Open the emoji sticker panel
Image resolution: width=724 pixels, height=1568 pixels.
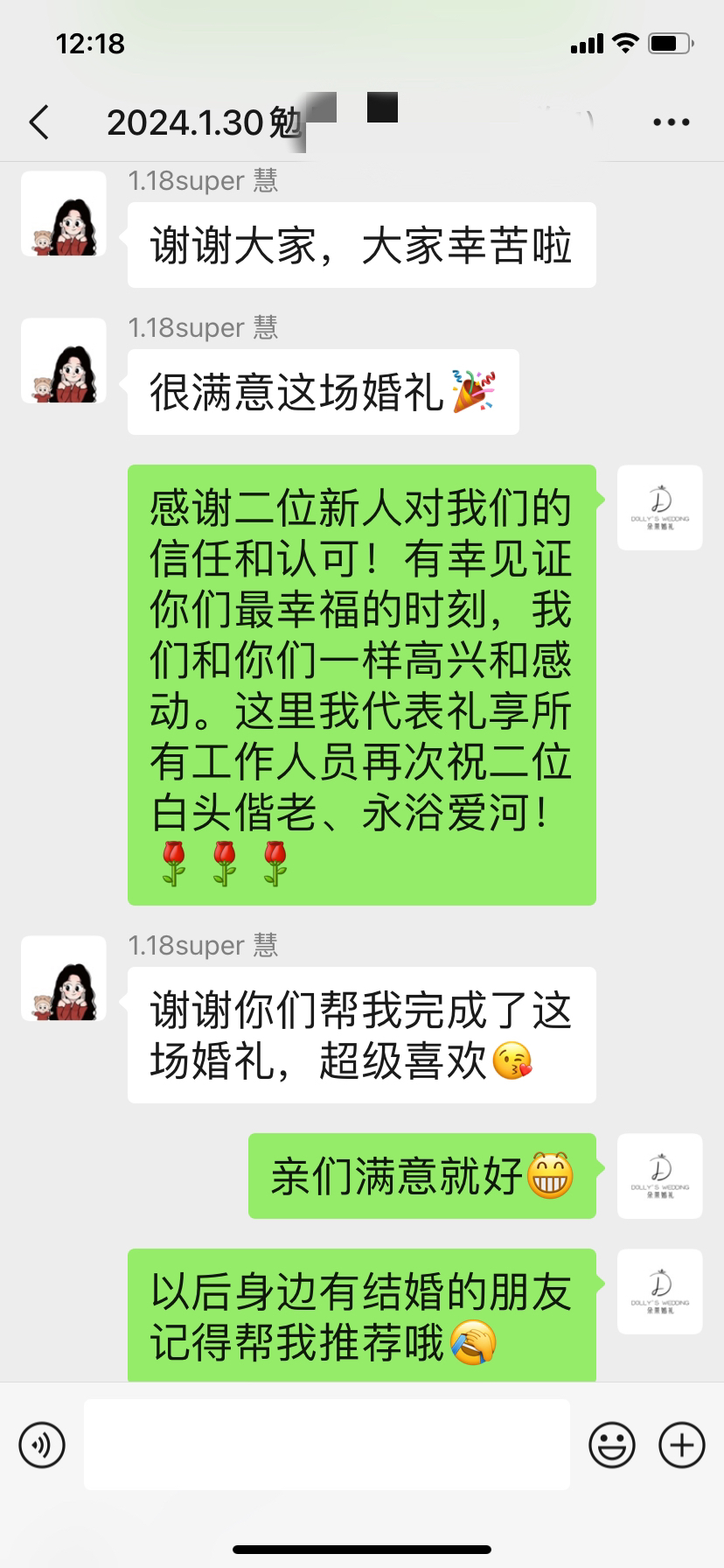click(x=611, y=1444)
